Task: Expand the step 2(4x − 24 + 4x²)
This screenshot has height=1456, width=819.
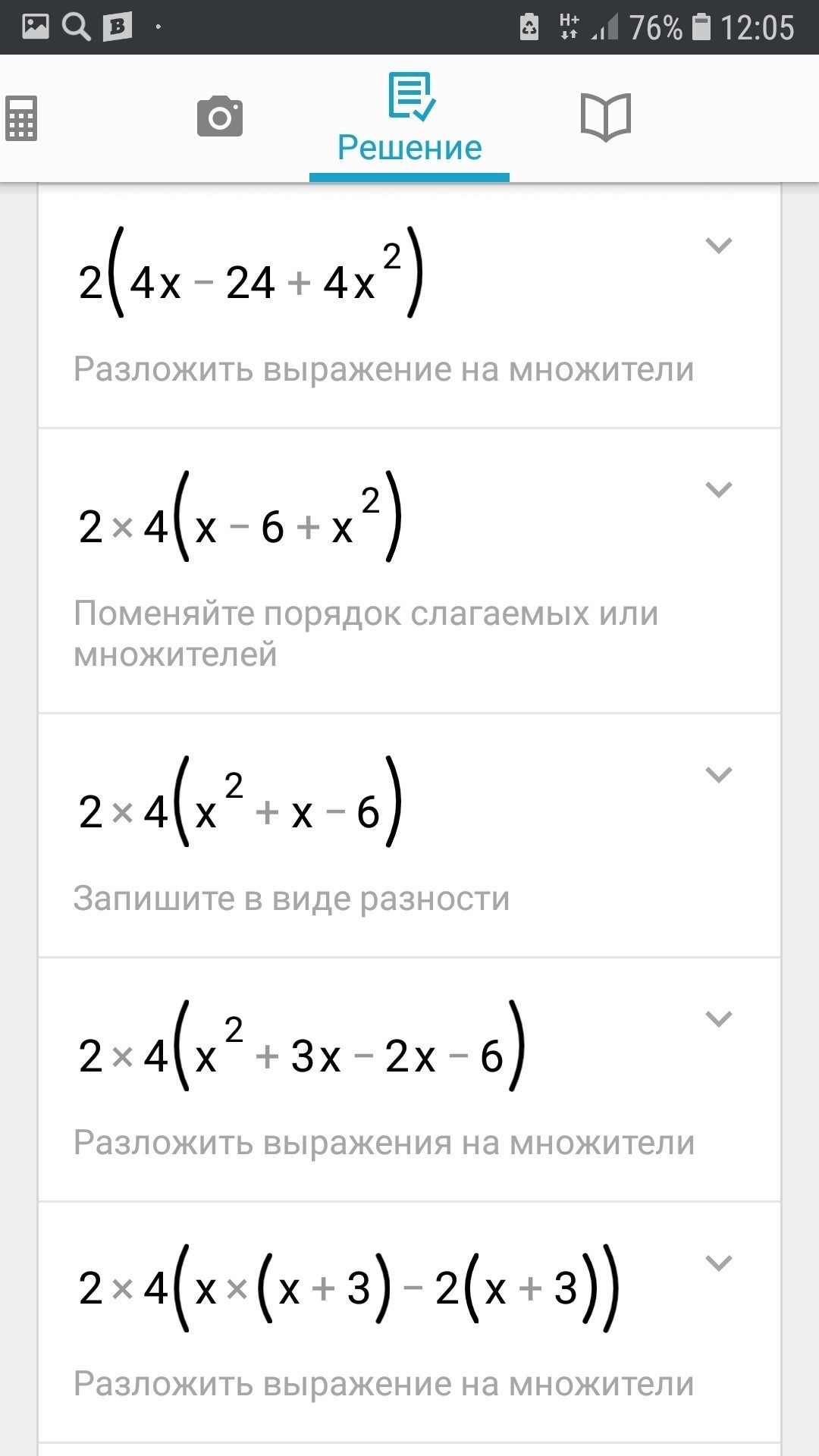Action: point(718,246)
